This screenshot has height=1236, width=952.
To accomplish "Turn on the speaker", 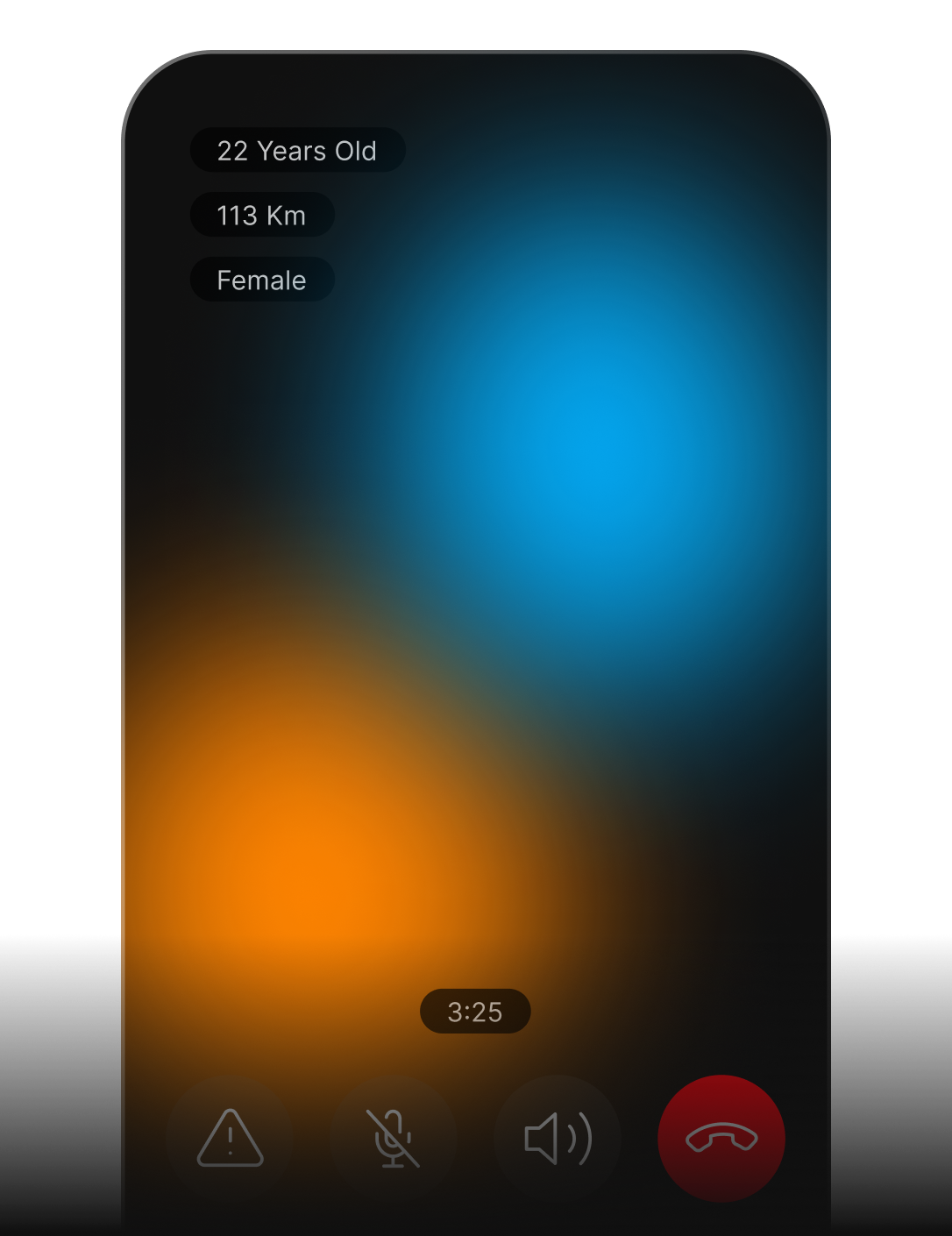I will click(558, 1138).
